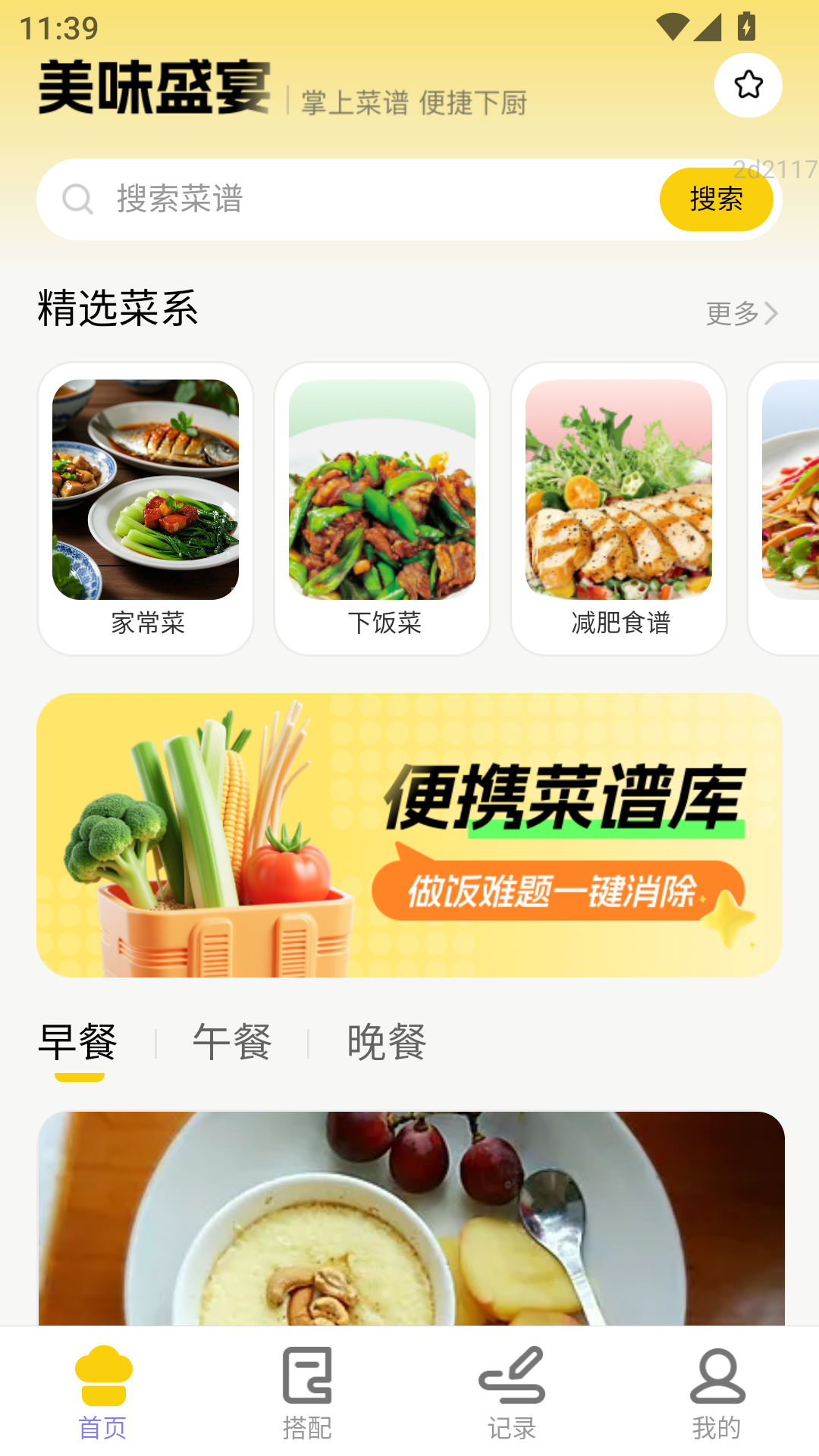Click the star favorite icon top right
Image resolution: width=819 pixels, height=1456 pixels.
748,86
